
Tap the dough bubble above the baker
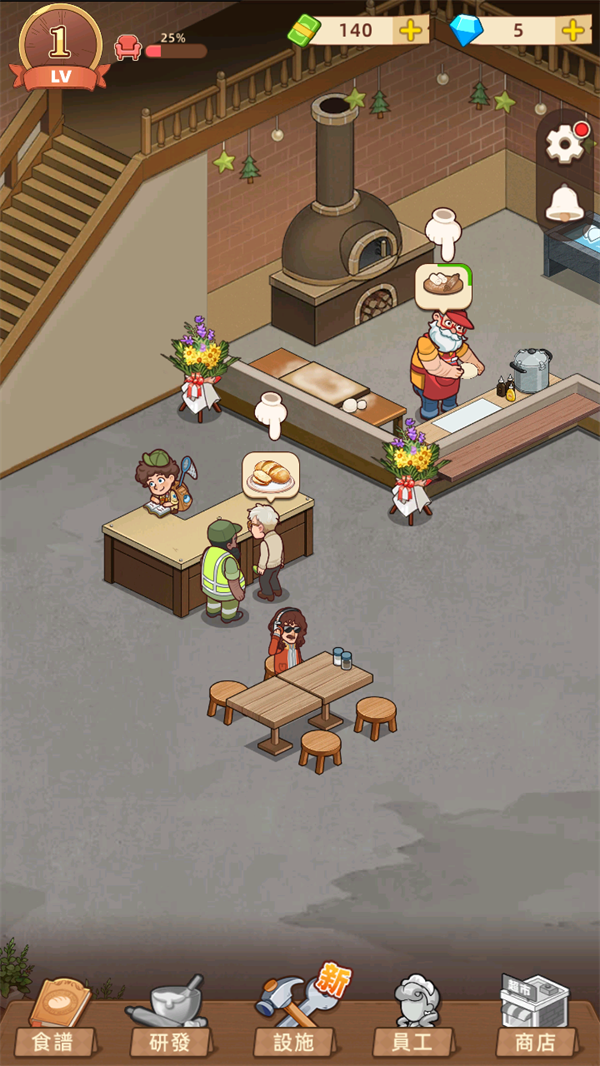pyautogui.click(x=444, y=284)
